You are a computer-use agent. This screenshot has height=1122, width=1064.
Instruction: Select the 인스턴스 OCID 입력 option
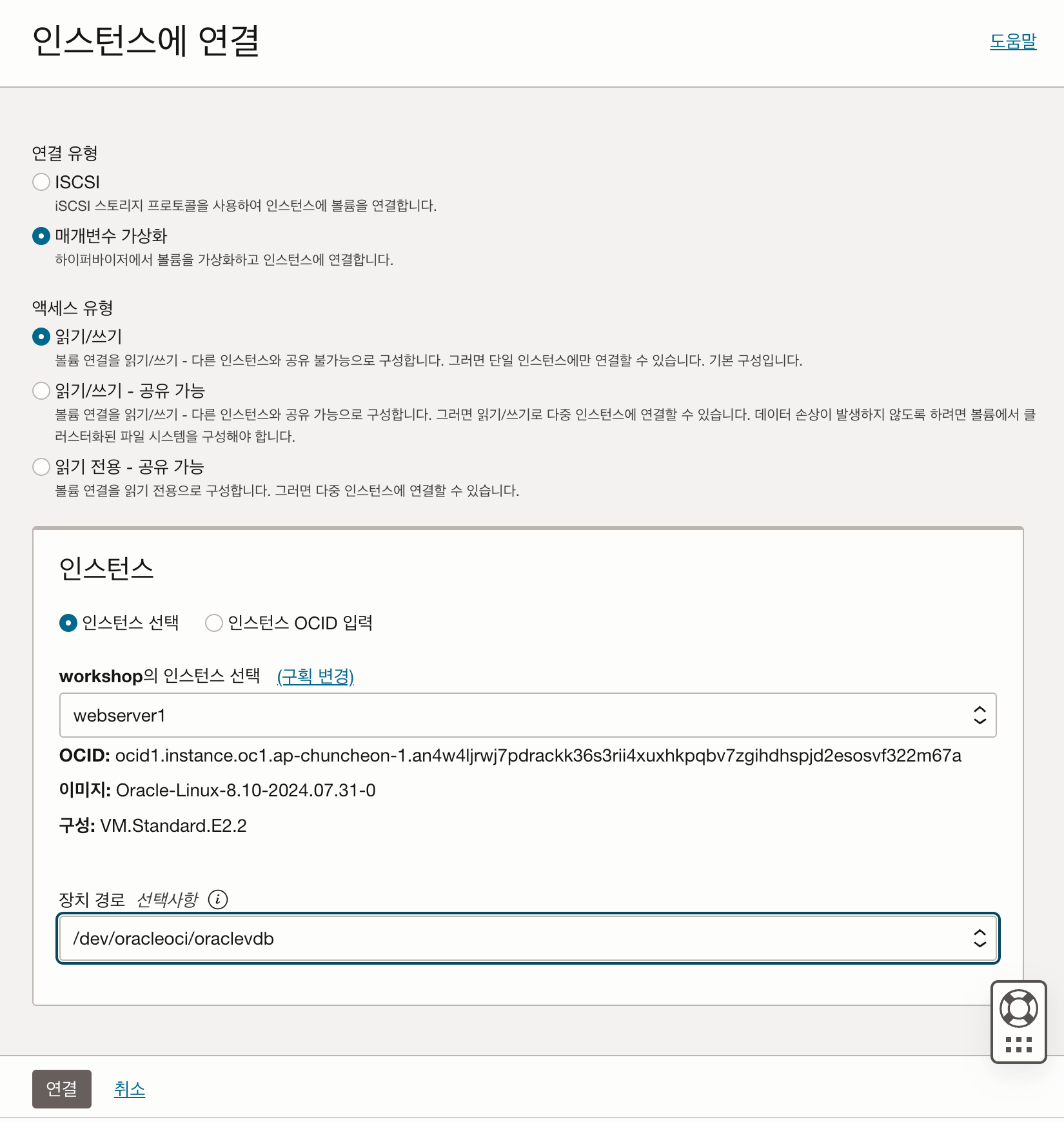point(214,623)
